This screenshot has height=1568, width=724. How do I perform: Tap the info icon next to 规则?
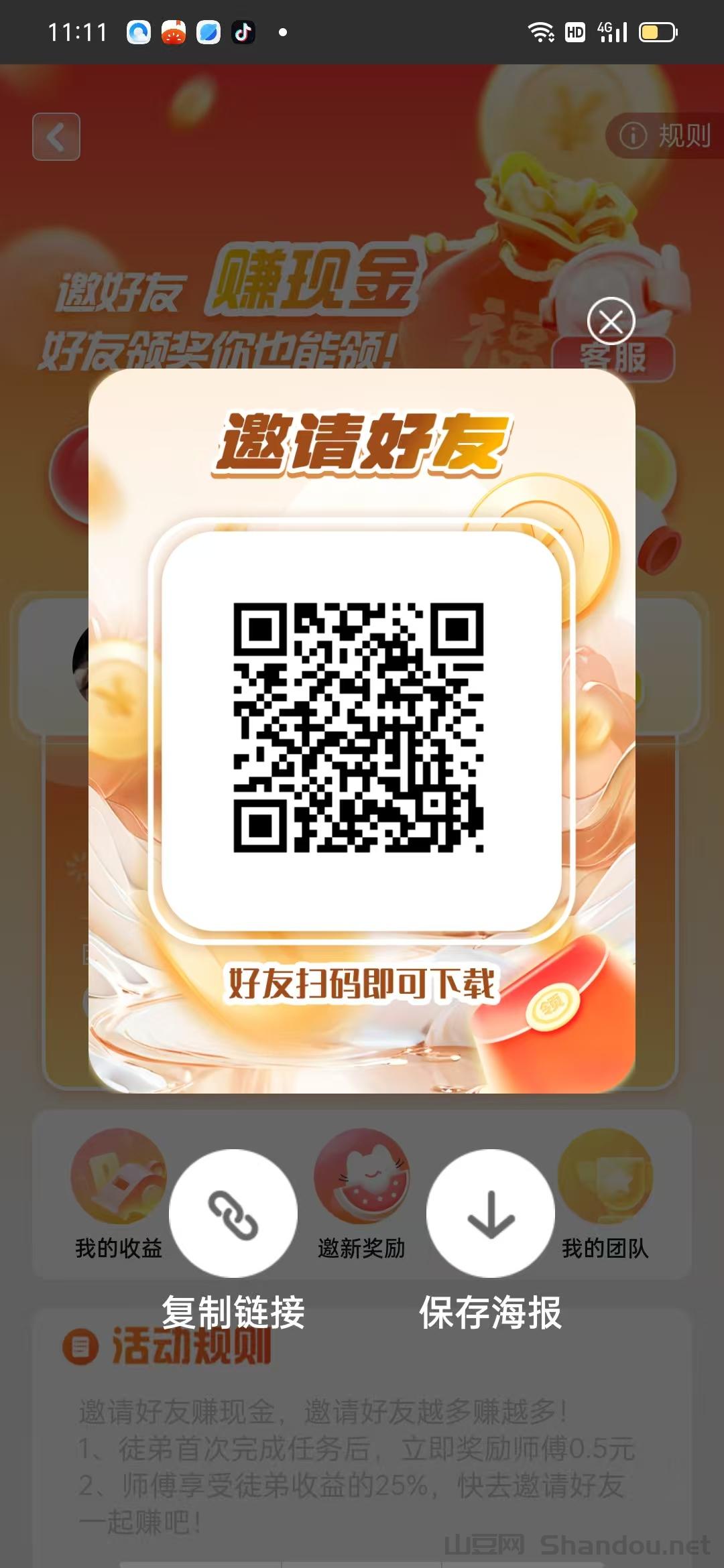[633, 135]
